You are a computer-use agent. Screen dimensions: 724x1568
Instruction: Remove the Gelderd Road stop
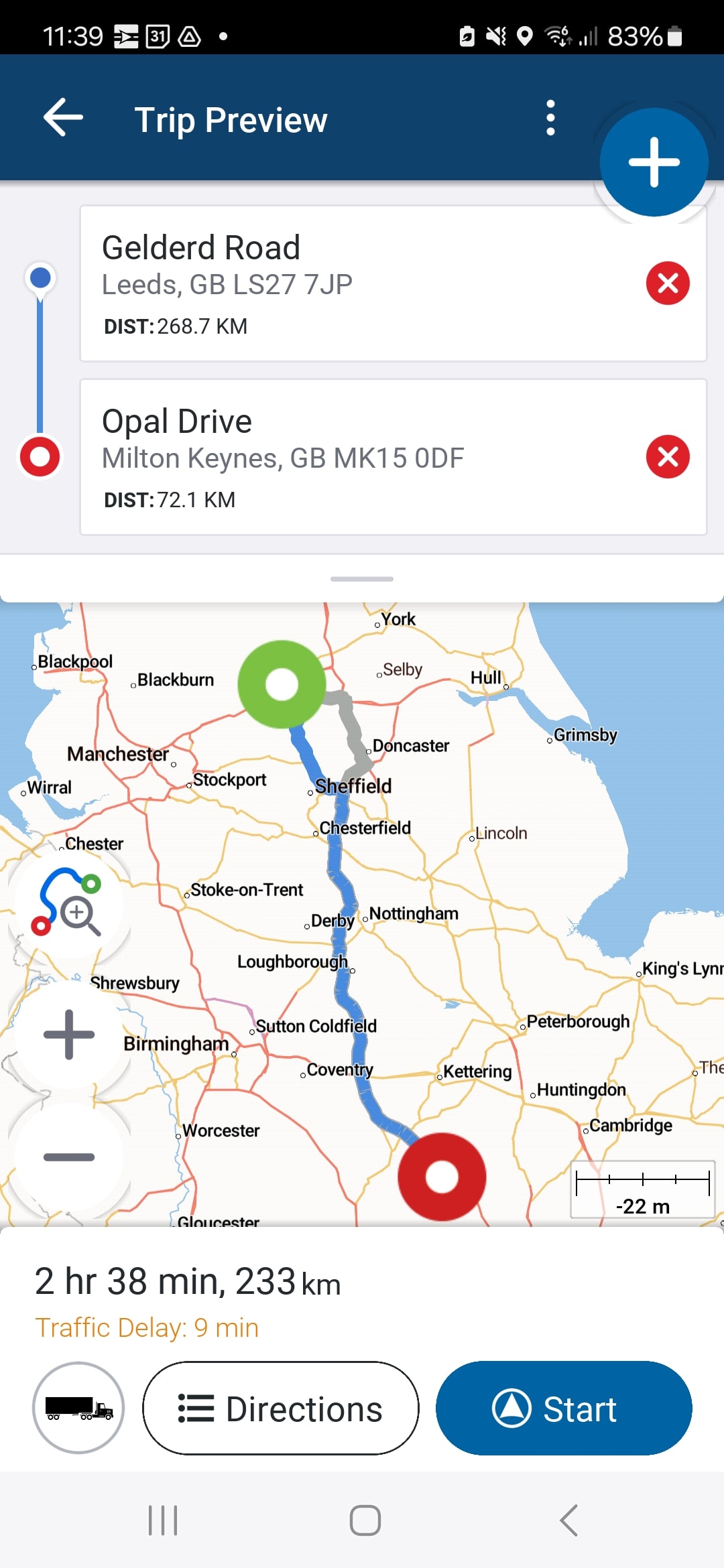668,283
